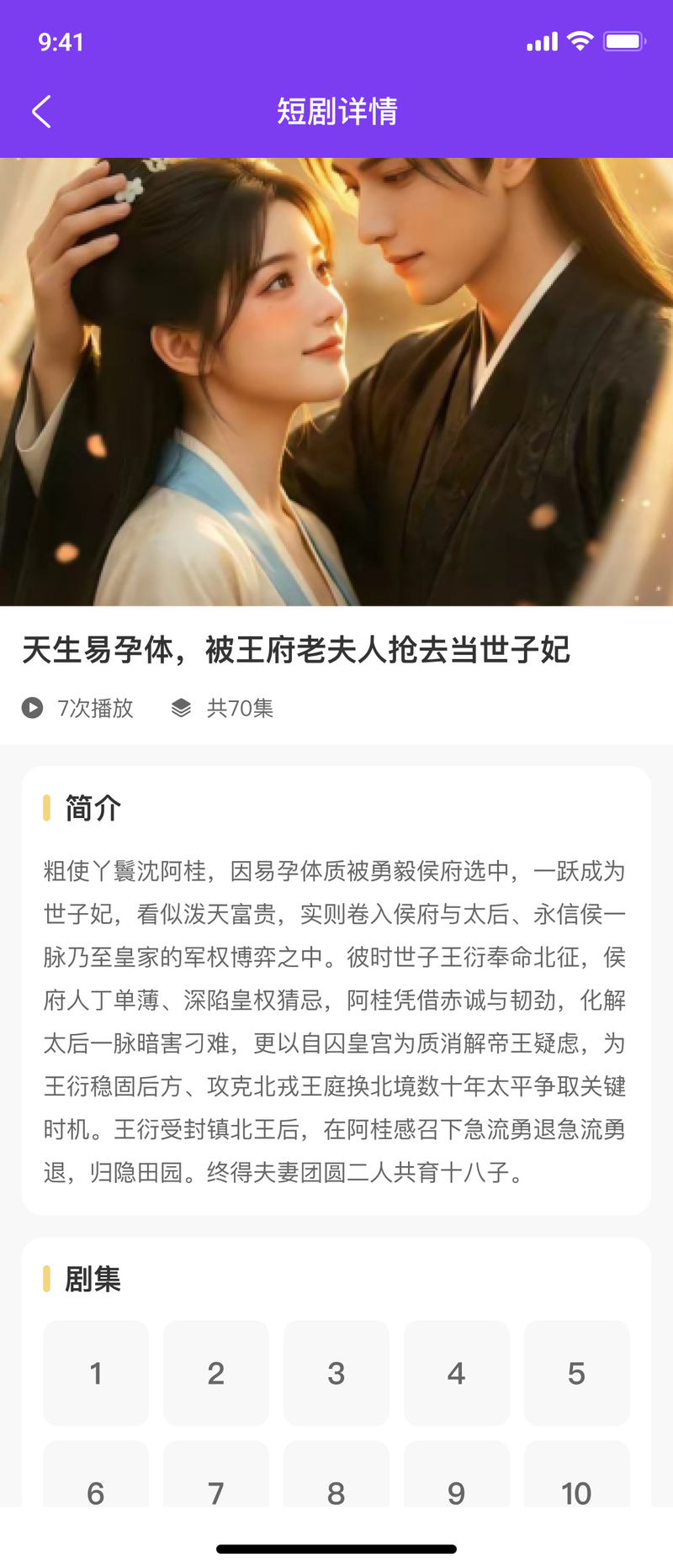Jump to episode 7
The height and width of the screenshot is (1568, 673).
216,1474
